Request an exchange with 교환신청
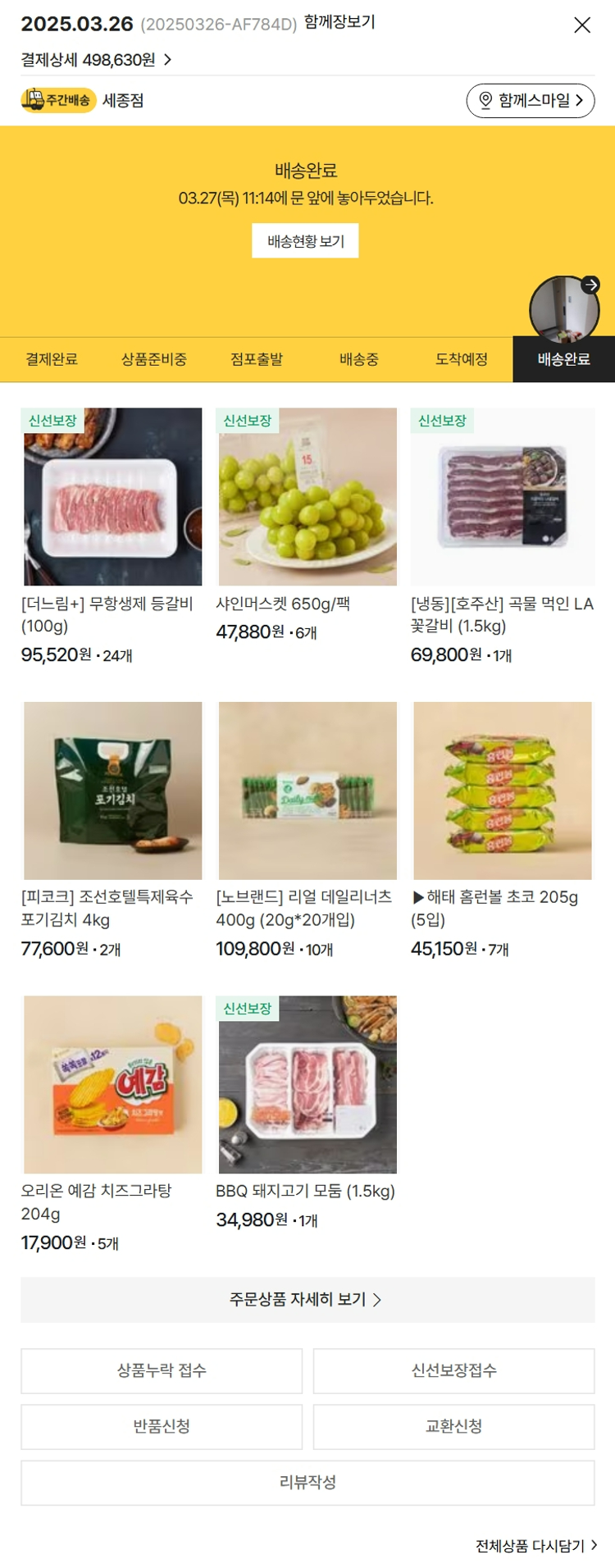The image size is (615, 1568). tap(453, 1426)
